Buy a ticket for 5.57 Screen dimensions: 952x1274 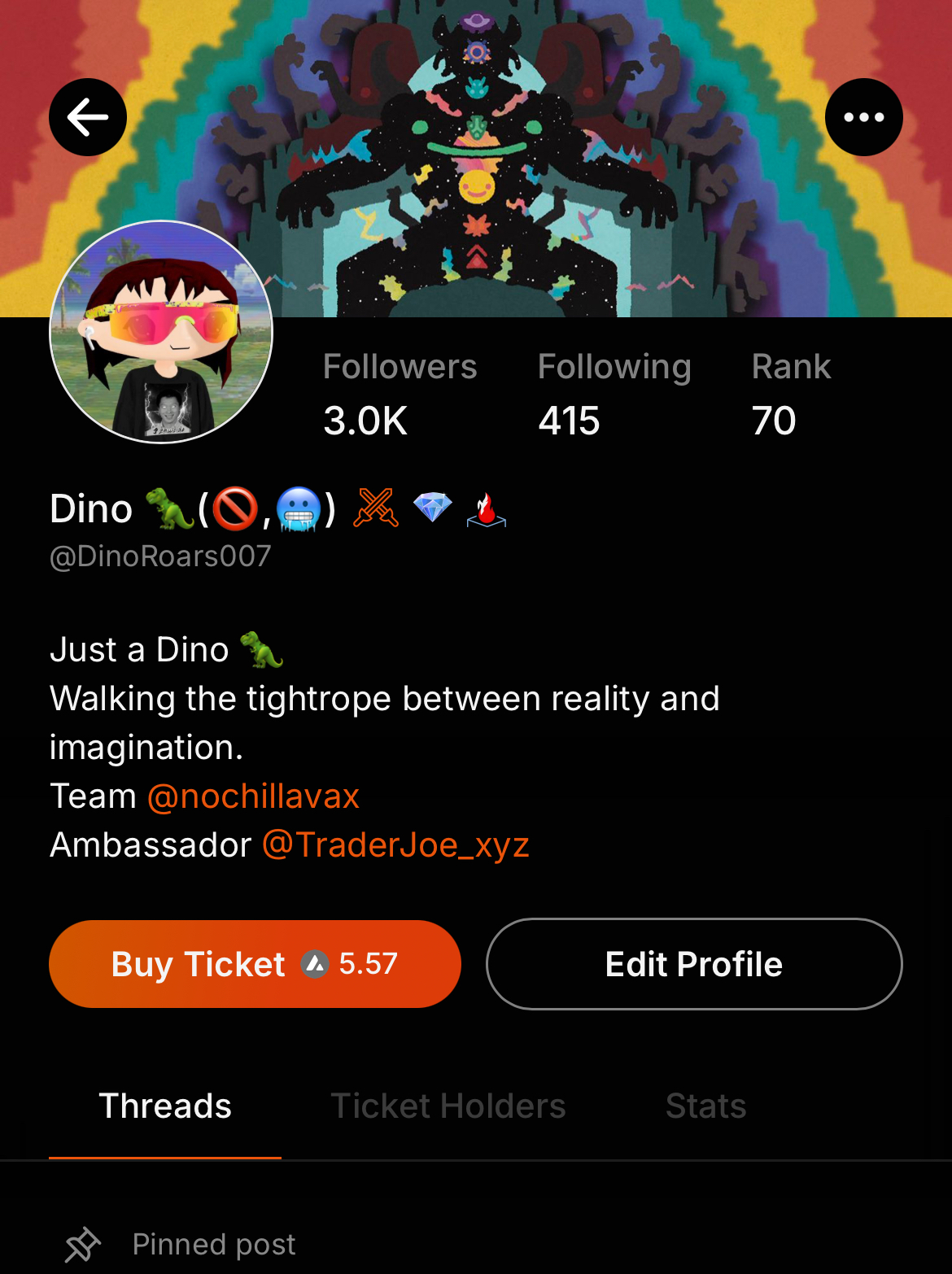point(255,964)
